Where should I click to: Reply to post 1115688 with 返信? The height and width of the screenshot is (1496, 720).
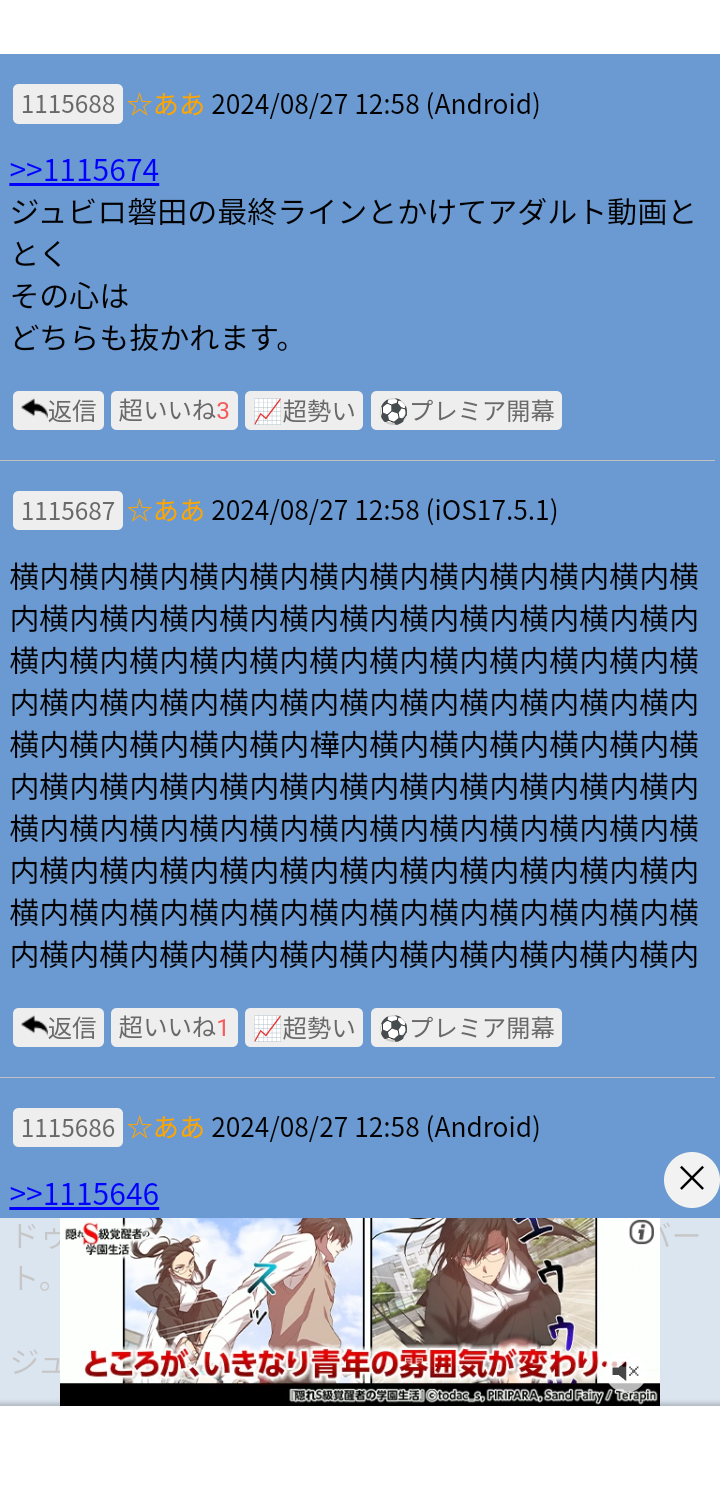click(x=58, y=411)
